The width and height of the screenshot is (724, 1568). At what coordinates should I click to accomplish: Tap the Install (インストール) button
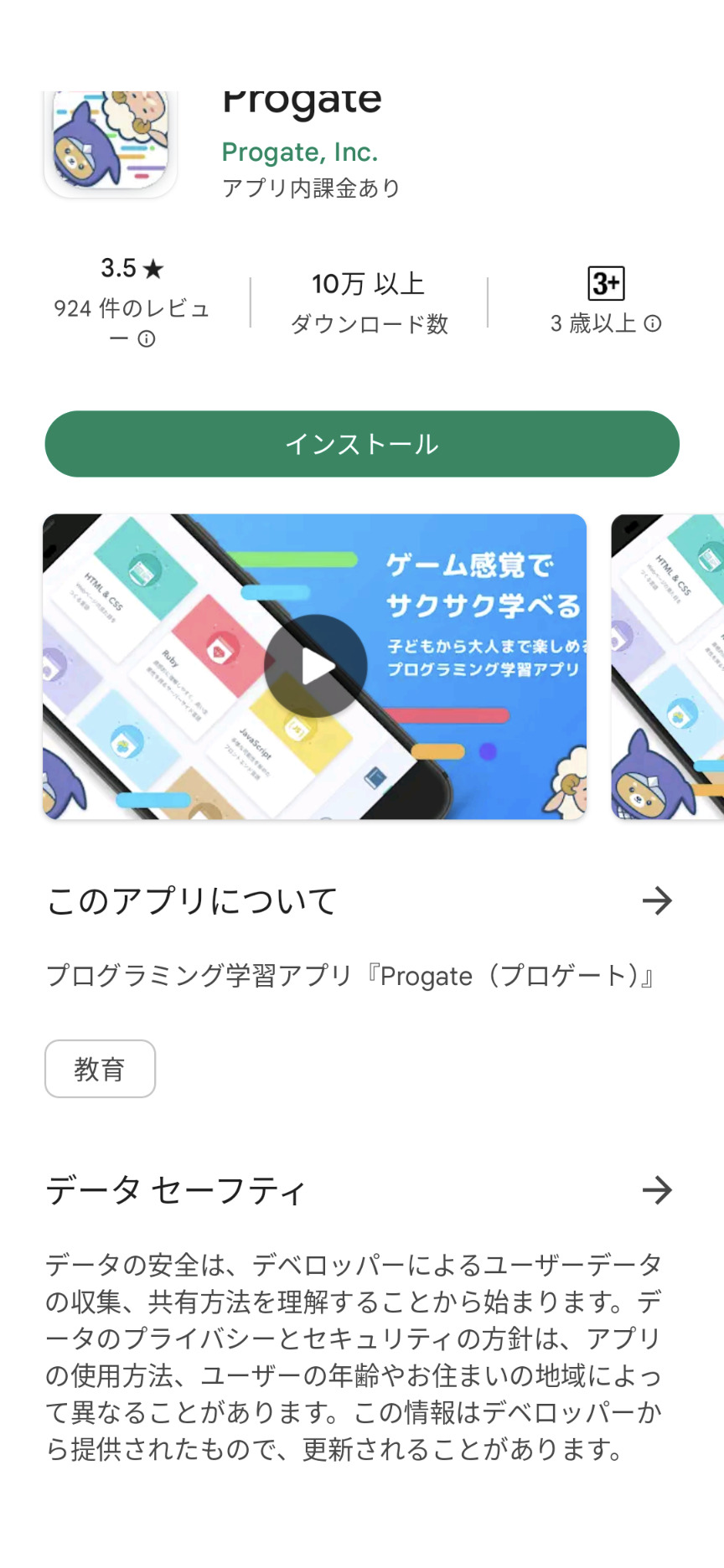pyautogui.click(x=362, y=444)
